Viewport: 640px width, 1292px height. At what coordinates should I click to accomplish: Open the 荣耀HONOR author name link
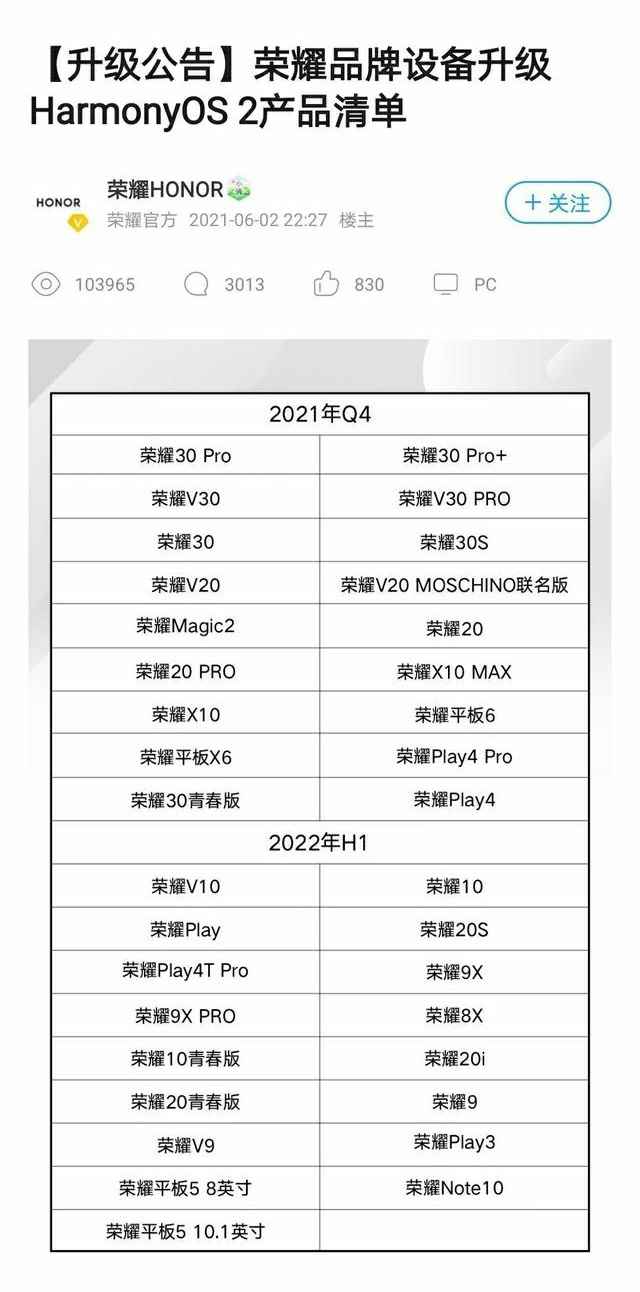click(165, 189)
